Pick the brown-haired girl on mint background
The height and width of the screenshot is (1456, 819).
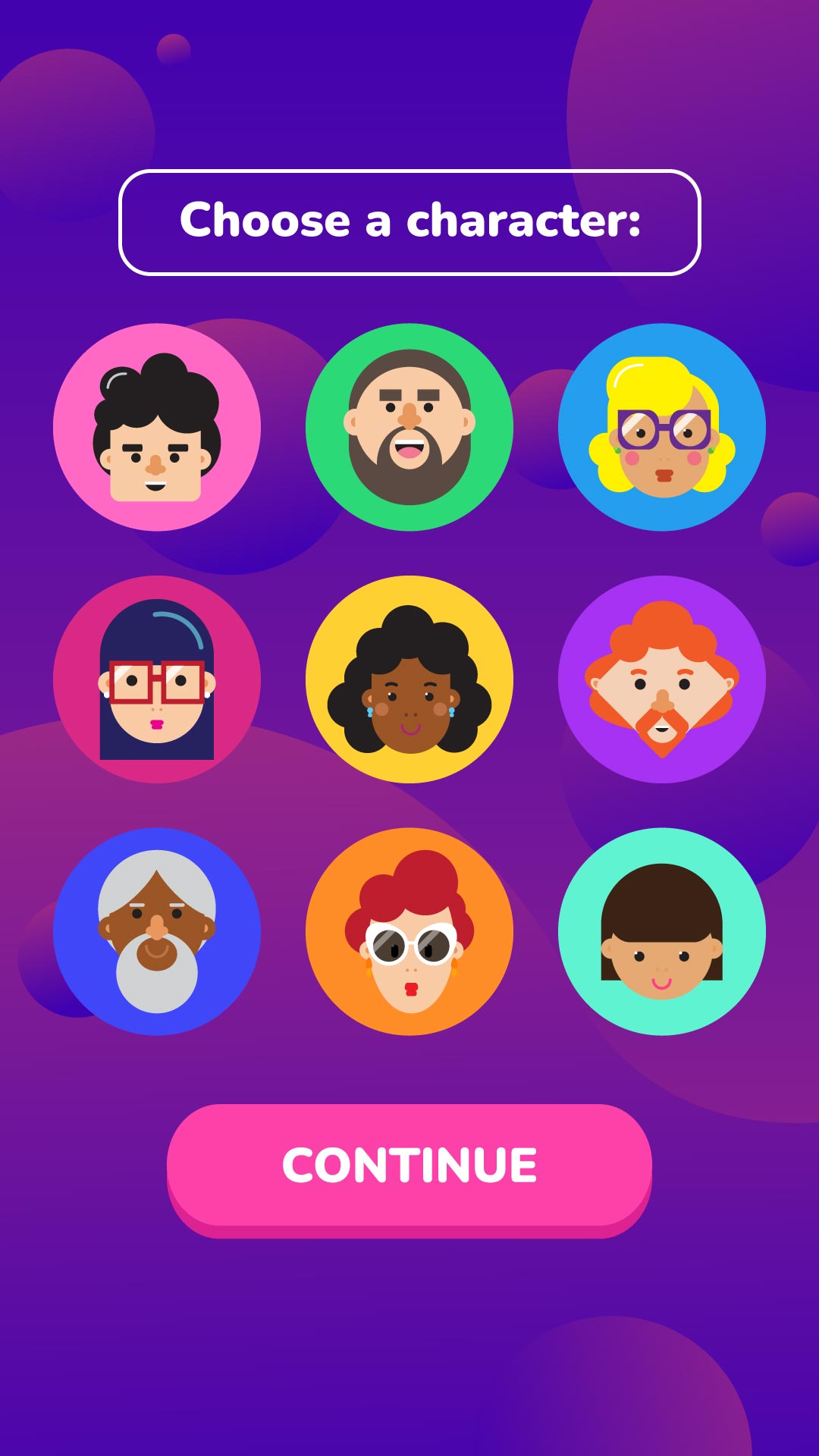point(662,931)
